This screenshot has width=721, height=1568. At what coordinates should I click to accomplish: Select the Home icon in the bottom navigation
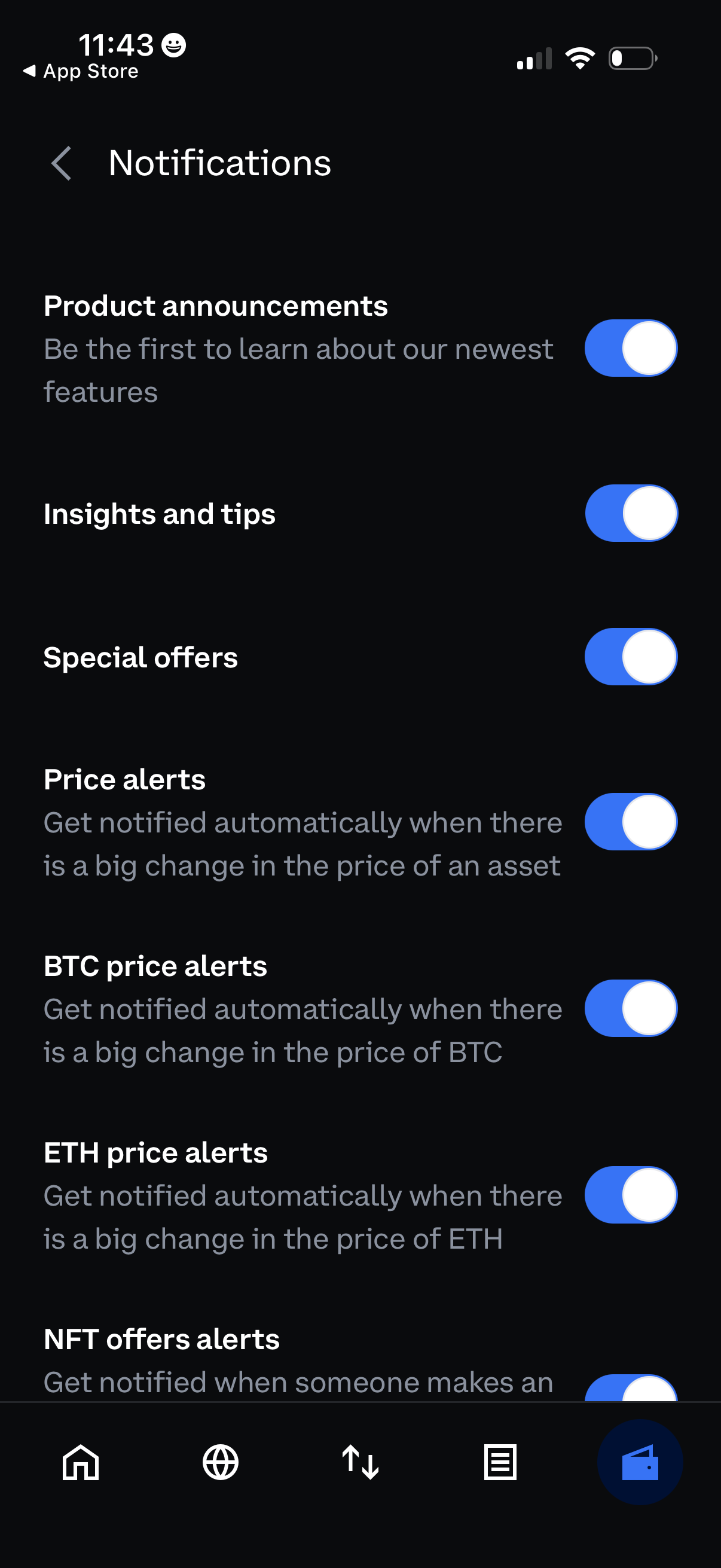[81, 1463]
